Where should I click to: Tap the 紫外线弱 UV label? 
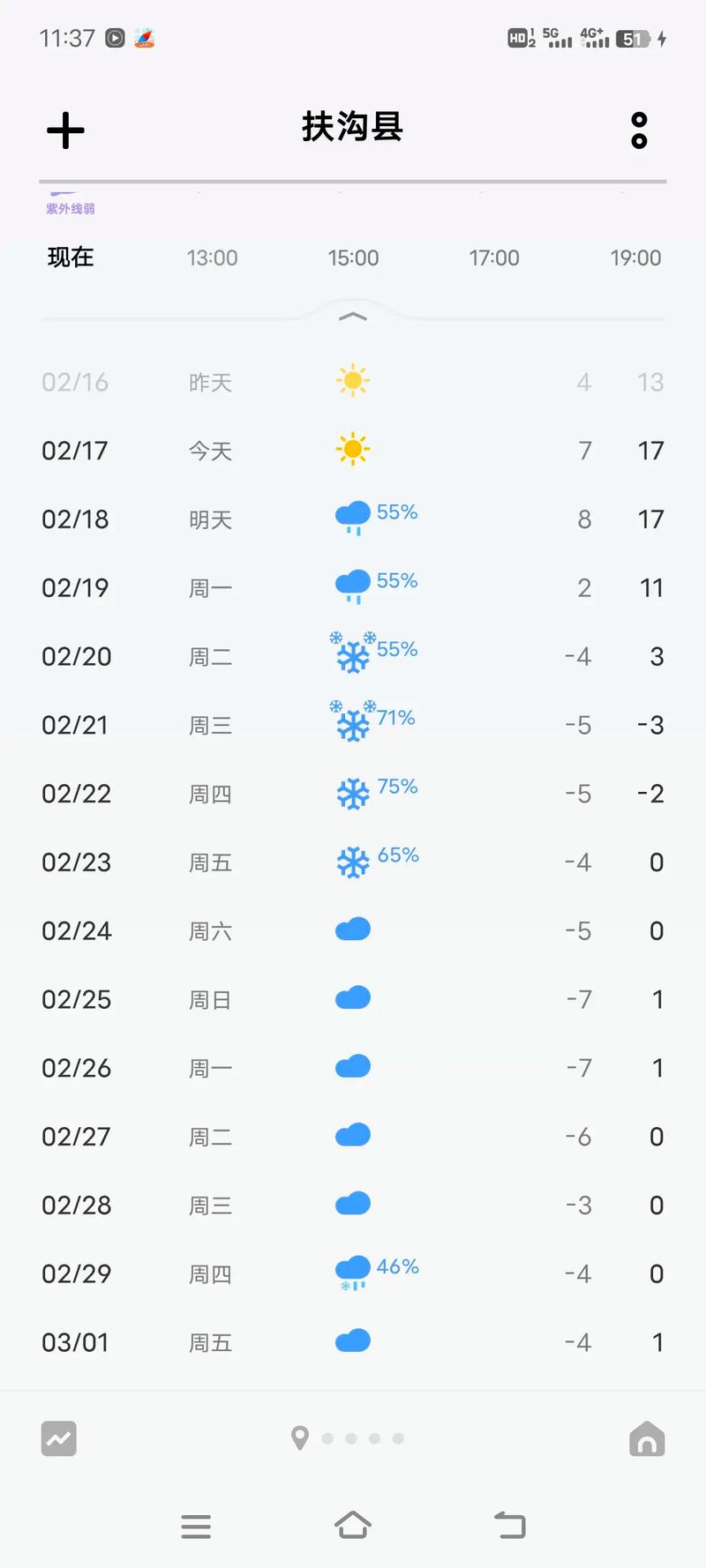(69, 208)
